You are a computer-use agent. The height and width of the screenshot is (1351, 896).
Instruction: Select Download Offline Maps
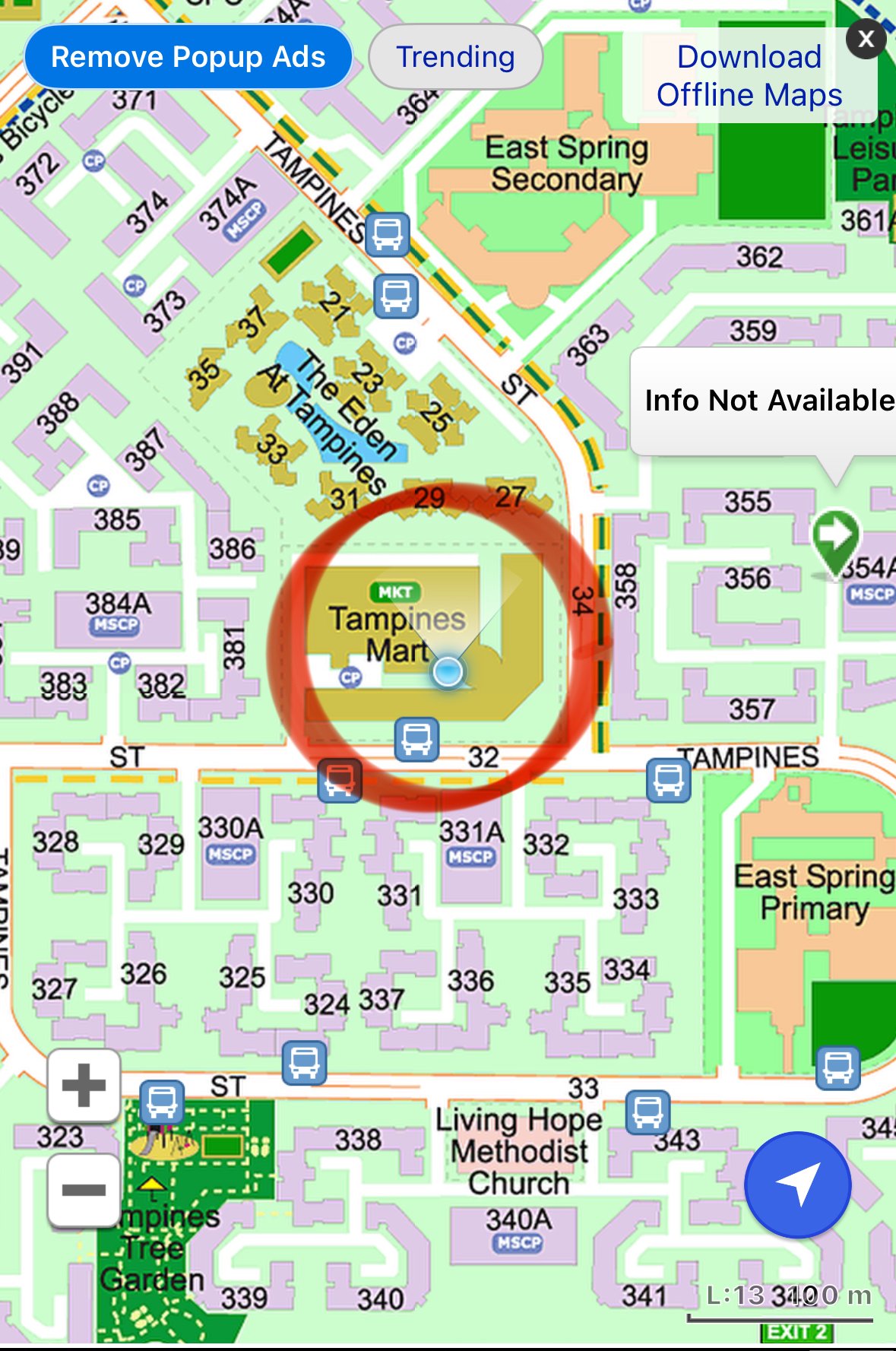749,76
